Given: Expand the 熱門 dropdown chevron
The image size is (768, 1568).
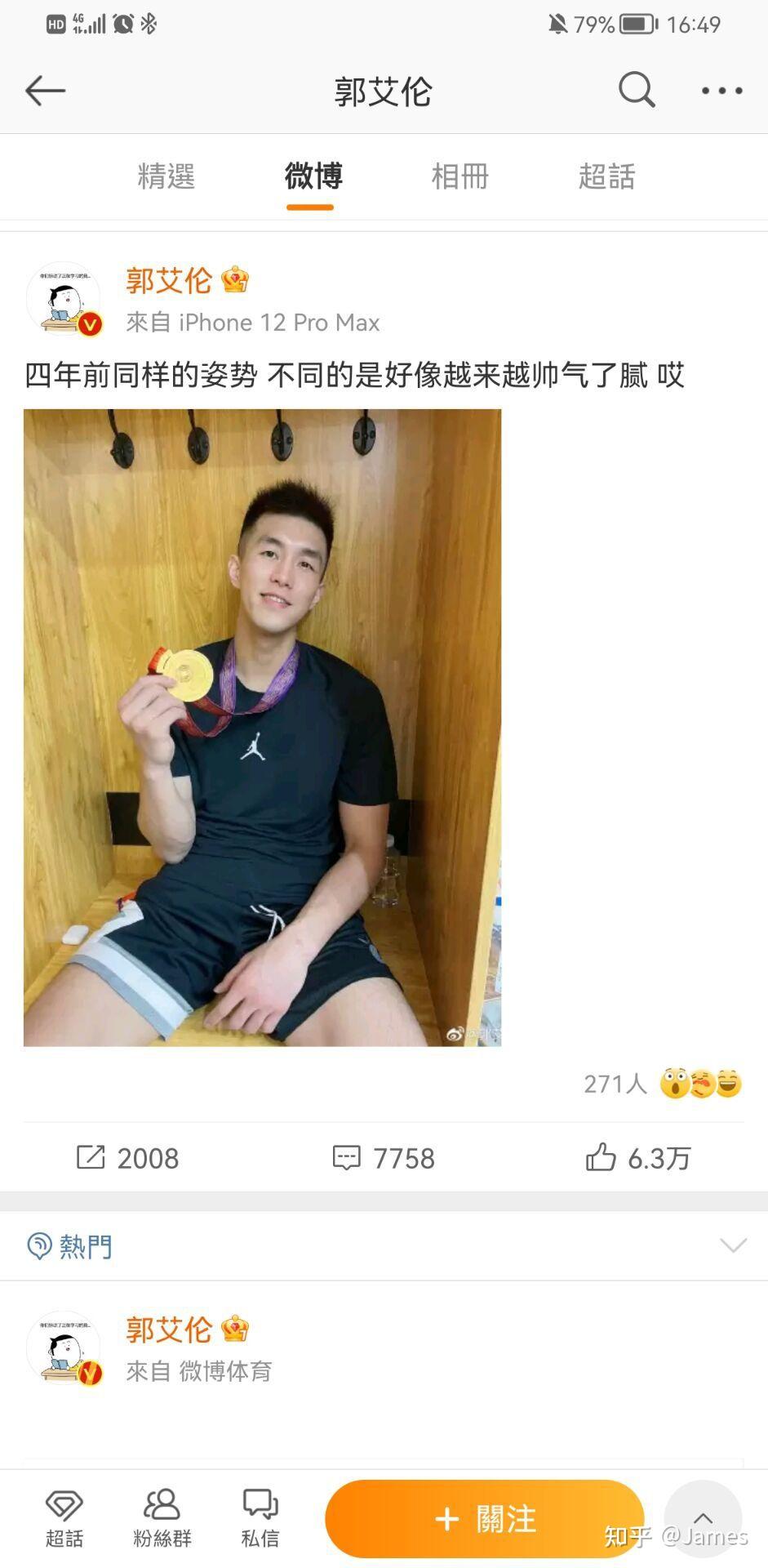Looking at the screenshot, I should click(x=733, y=1245).
